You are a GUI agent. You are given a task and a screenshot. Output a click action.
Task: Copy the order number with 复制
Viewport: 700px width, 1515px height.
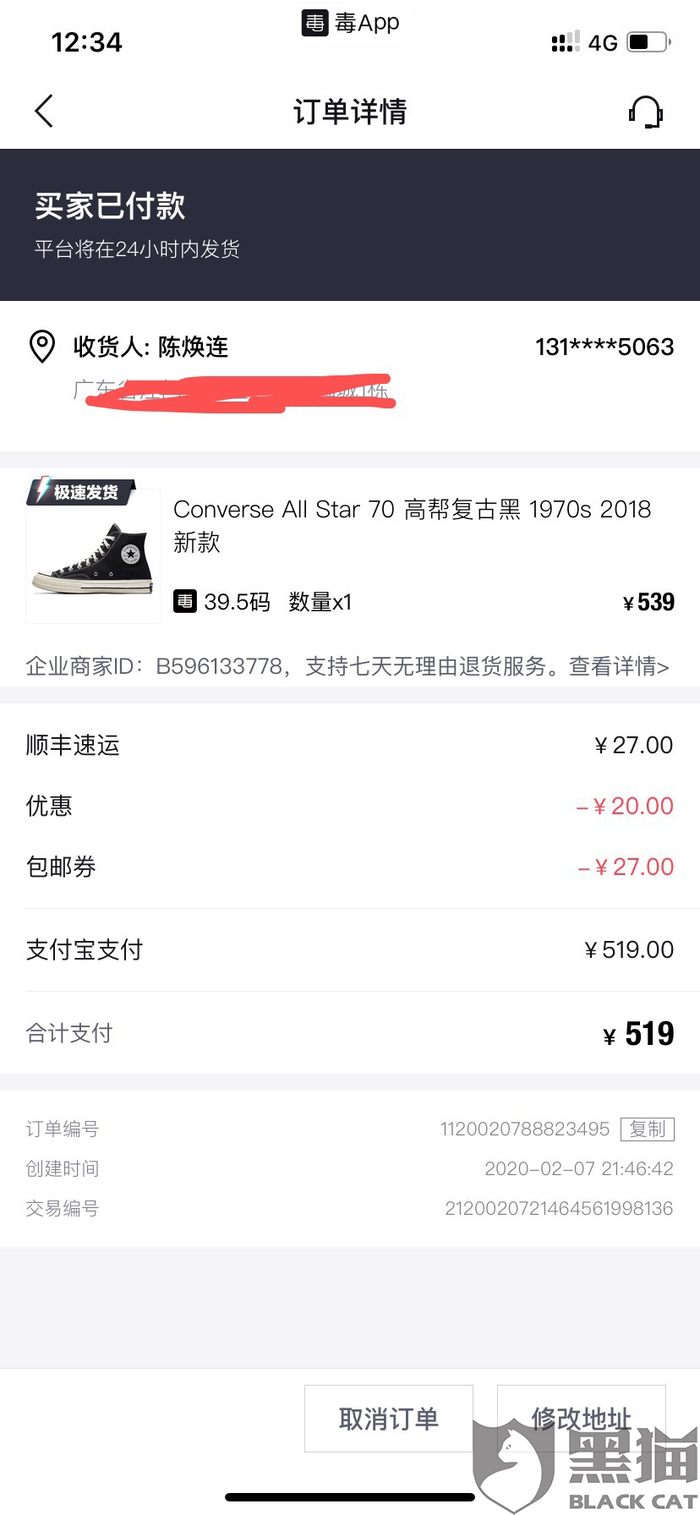tap(647, 1129)
